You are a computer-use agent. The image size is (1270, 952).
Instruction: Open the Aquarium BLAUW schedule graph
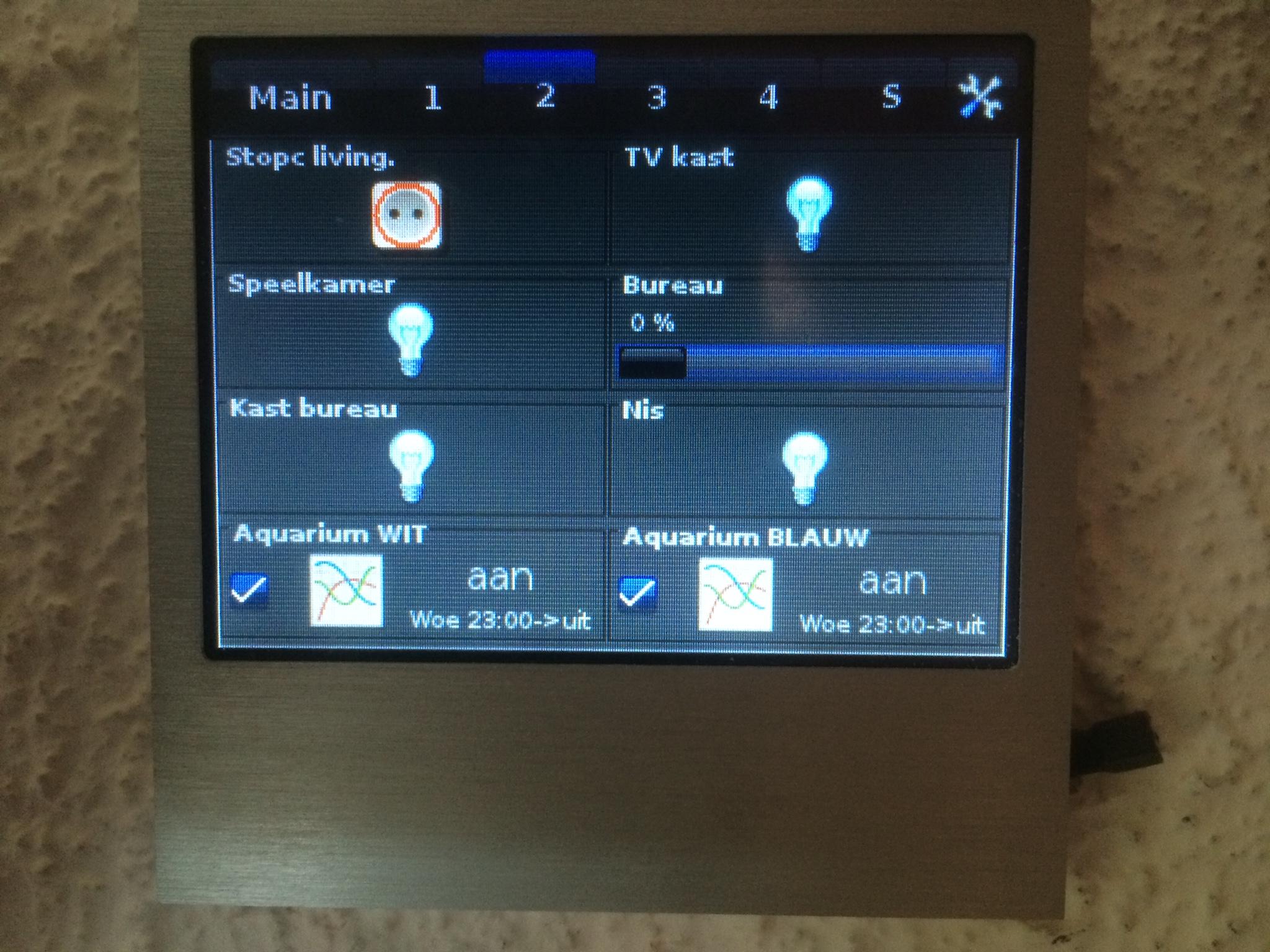coord(735,594)
